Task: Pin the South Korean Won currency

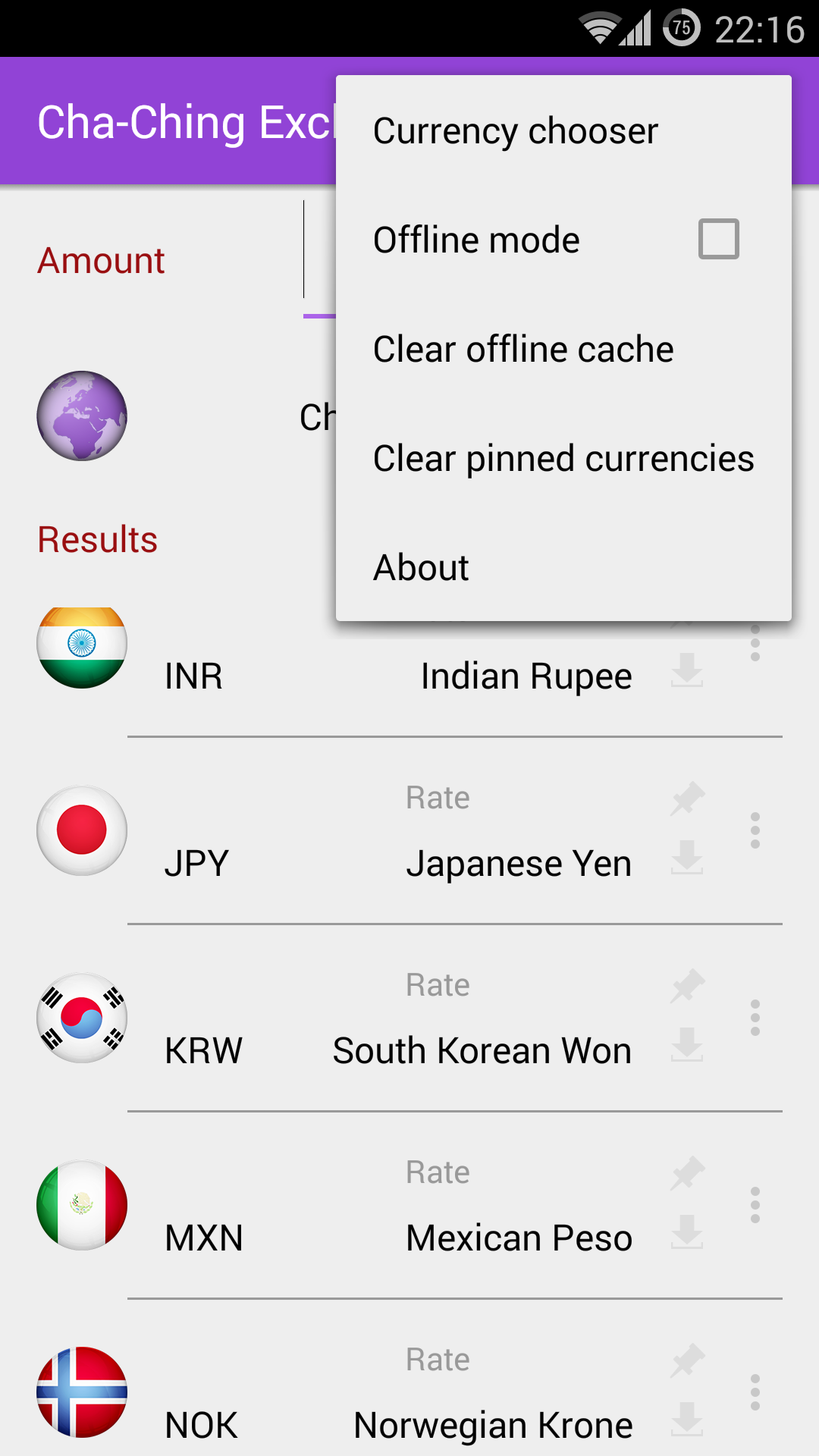Action: point(687,984)
